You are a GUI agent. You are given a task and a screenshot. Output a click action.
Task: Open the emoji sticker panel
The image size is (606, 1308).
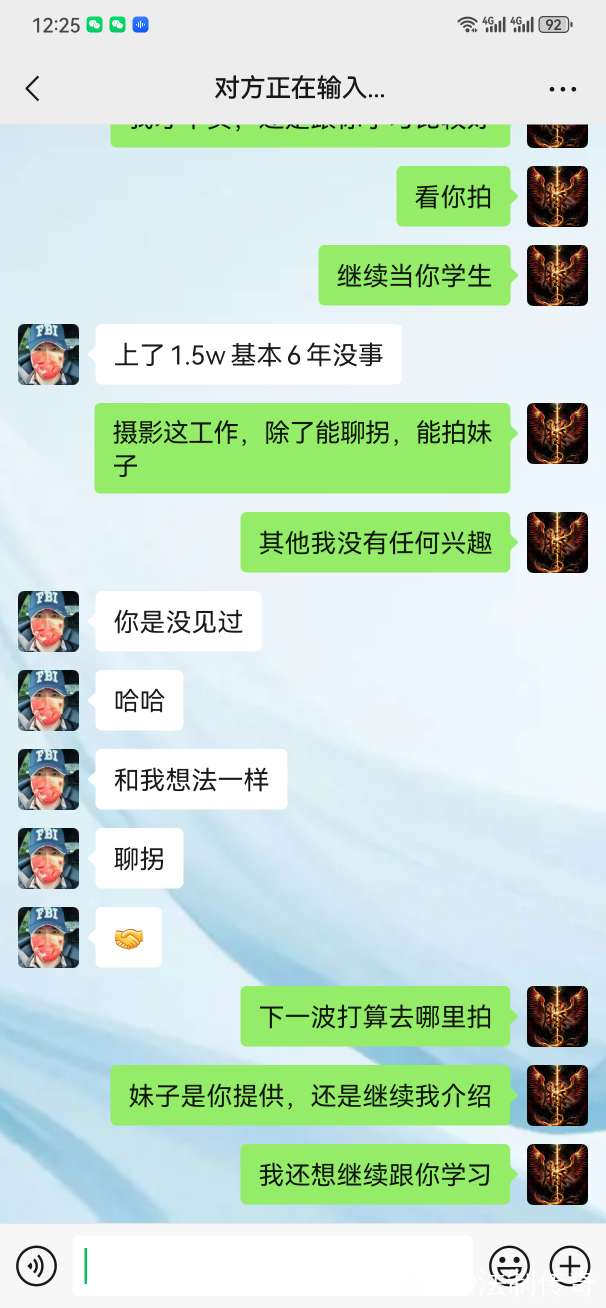coord(509,1266)
